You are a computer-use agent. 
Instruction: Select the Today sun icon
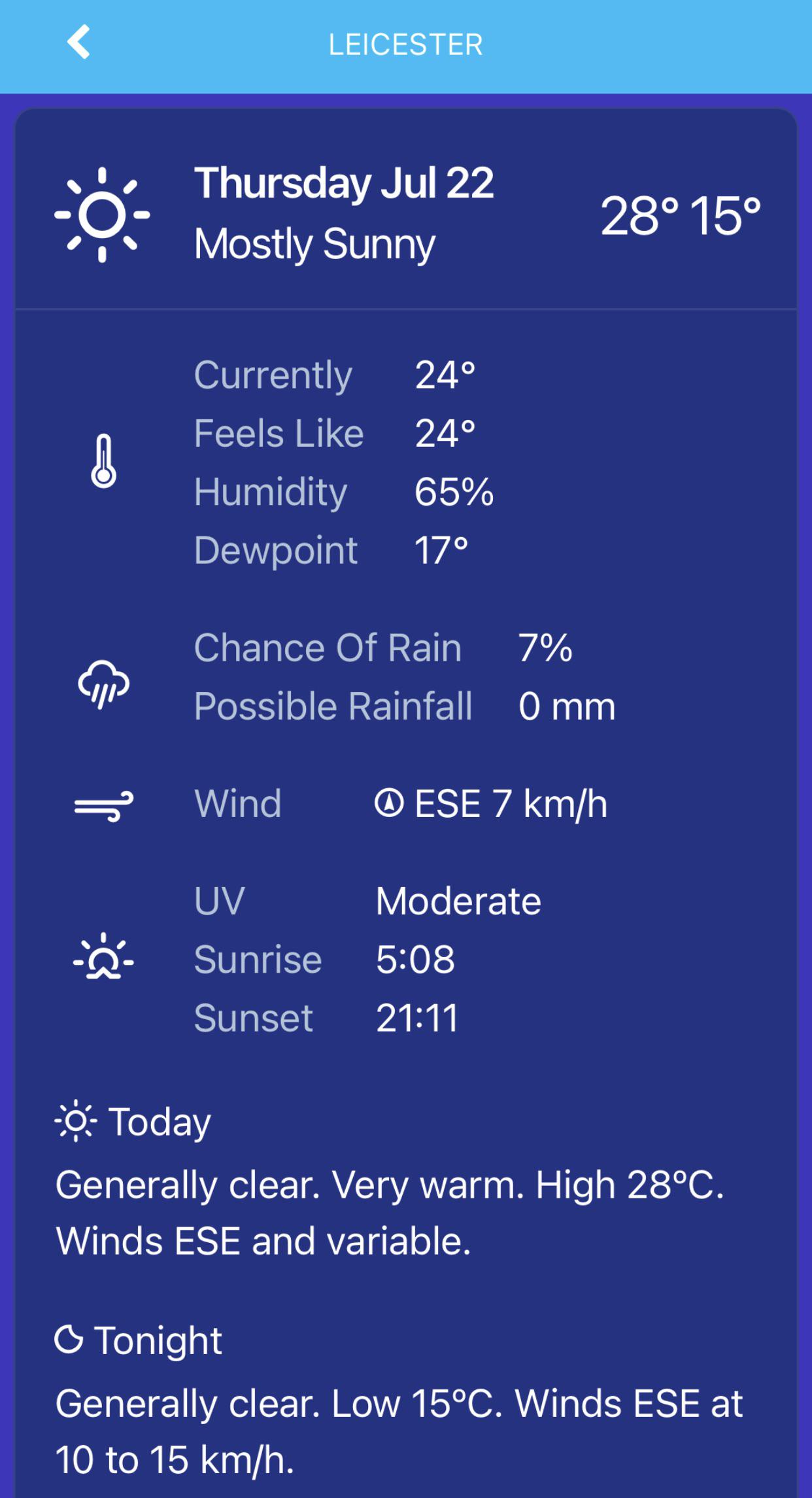coord(74,1121)
